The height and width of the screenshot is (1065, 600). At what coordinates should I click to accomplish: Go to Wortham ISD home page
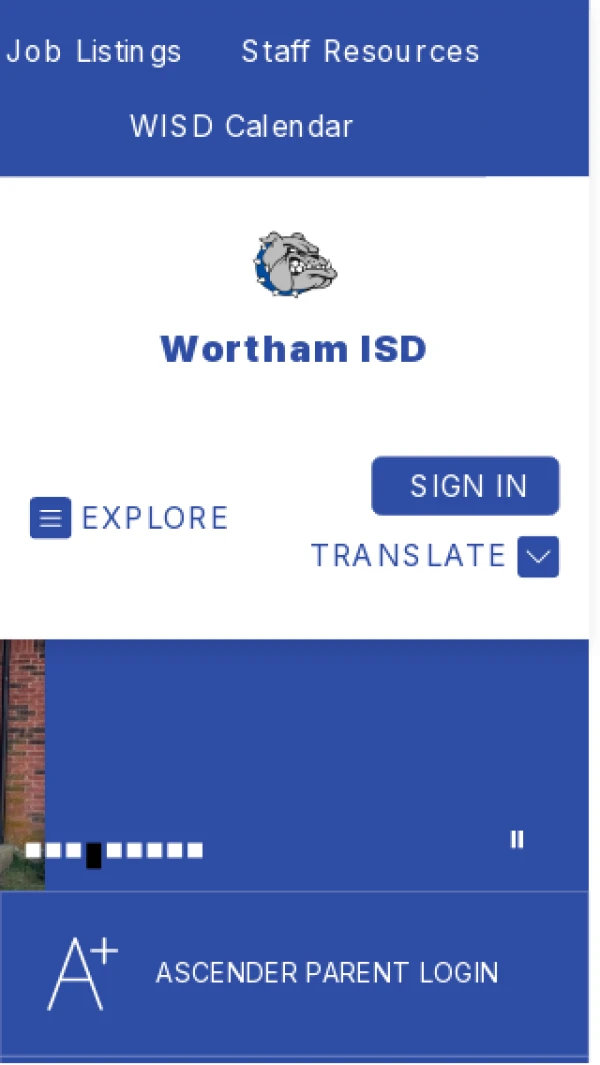pyautogui.click(x=294, y=348)
